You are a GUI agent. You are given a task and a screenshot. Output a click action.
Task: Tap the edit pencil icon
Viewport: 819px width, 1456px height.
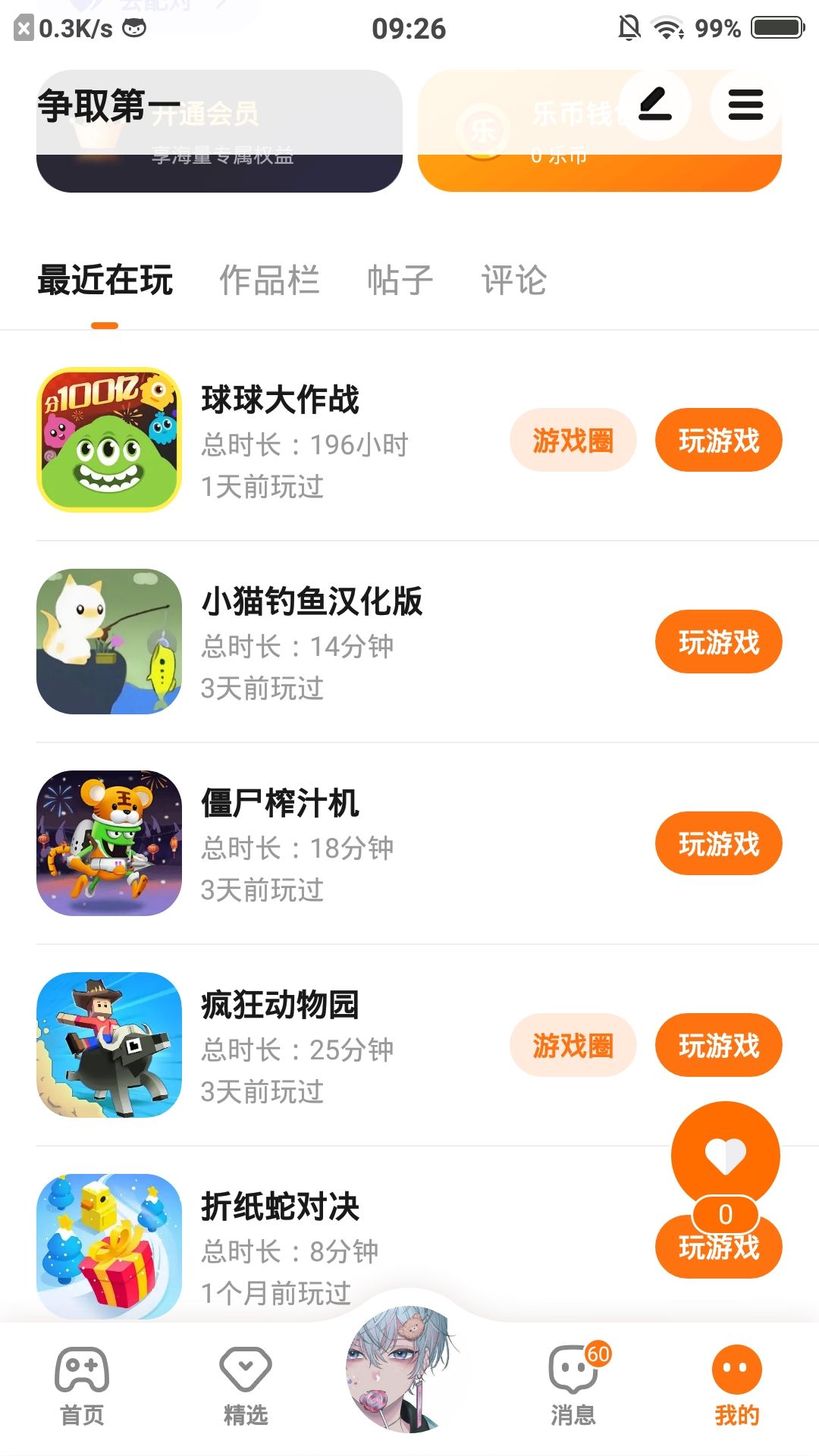655,105
